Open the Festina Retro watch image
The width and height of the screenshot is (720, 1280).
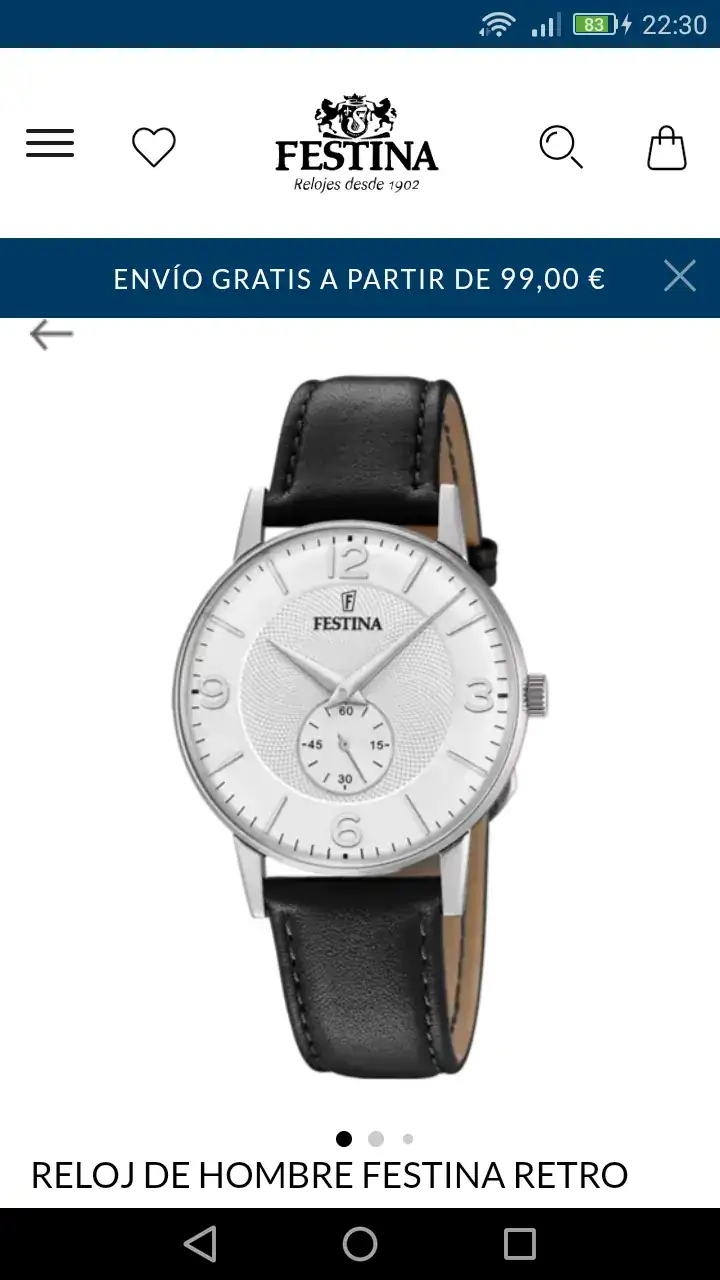click(x=360, y=725)
